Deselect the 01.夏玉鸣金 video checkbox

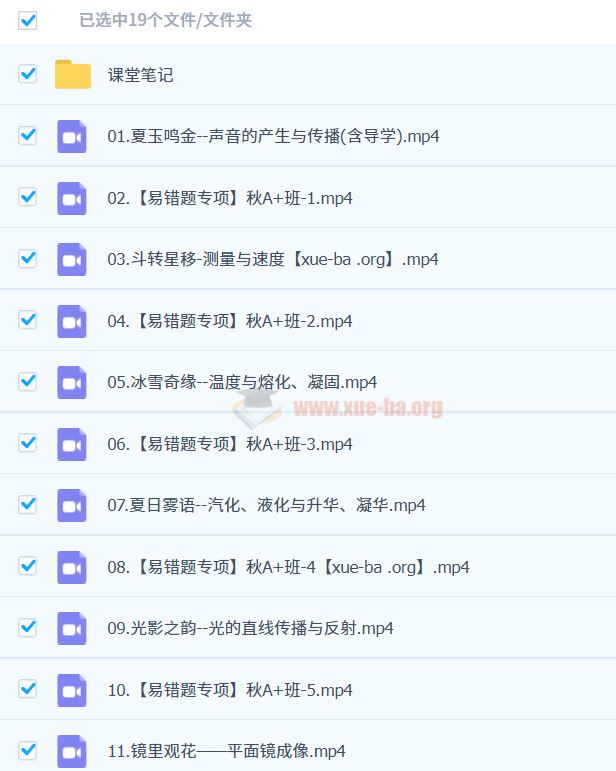tap(28, 135)
